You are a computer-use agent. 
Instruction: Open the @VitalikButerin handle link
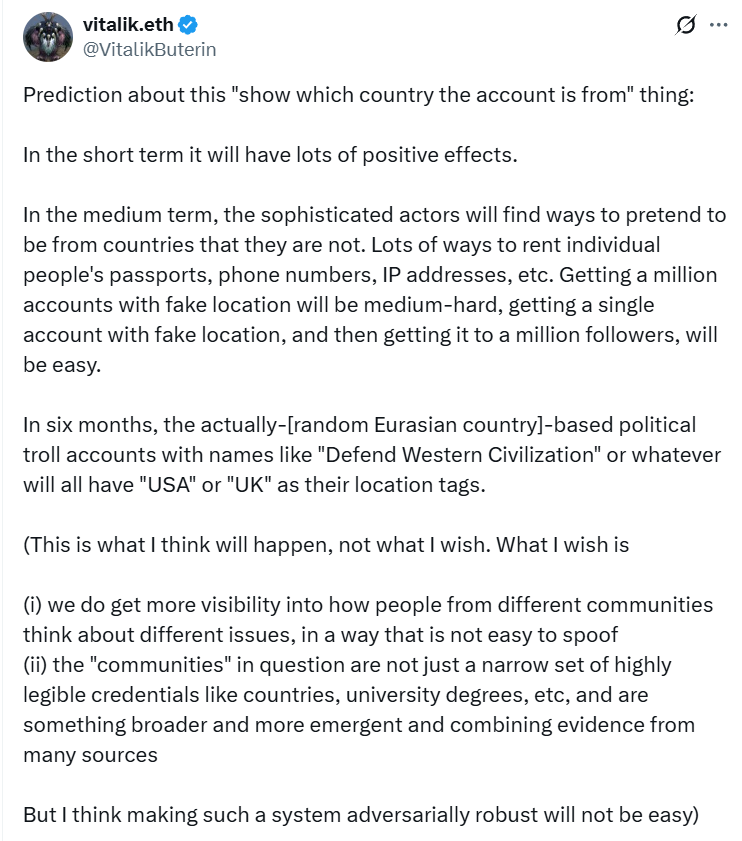(149, 48)
